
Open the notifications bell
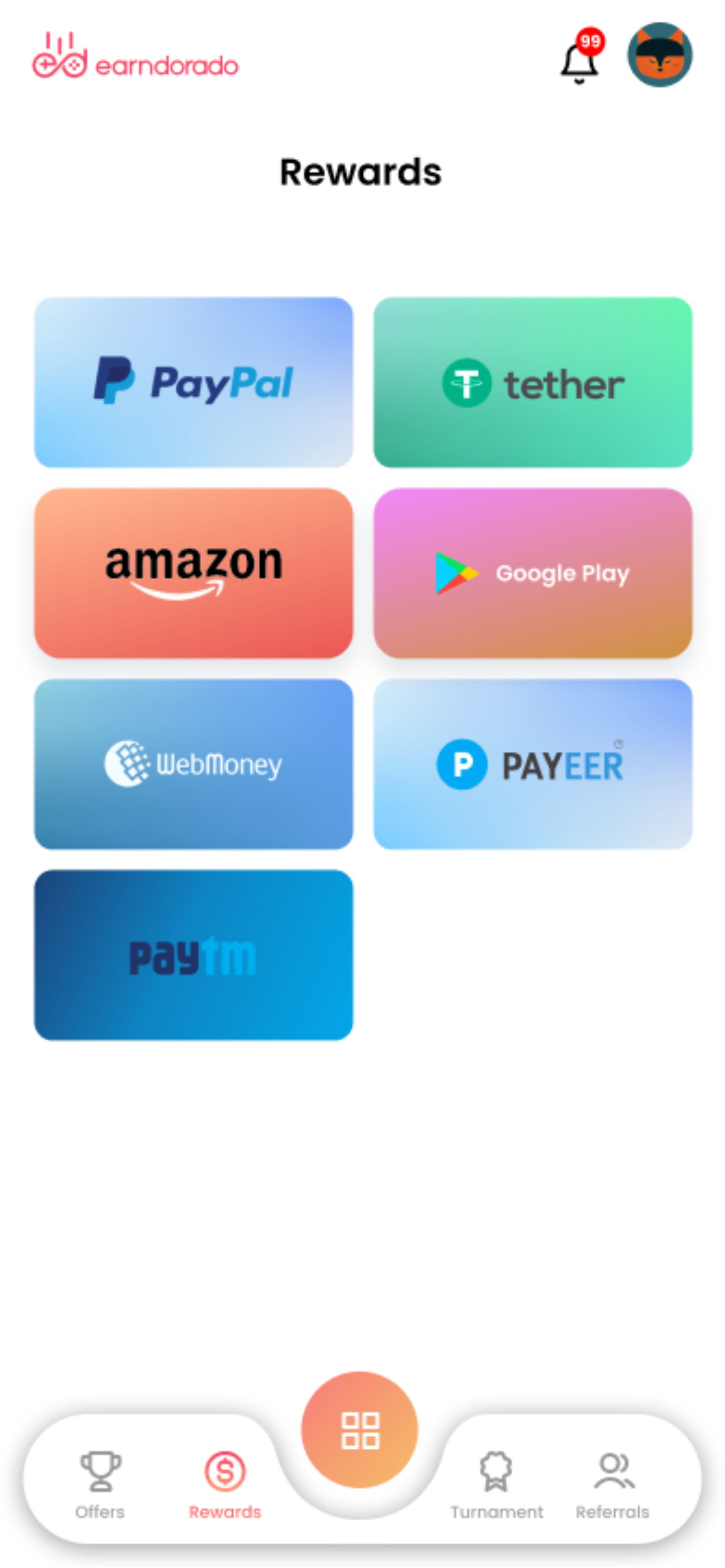[x=579, y=60]
